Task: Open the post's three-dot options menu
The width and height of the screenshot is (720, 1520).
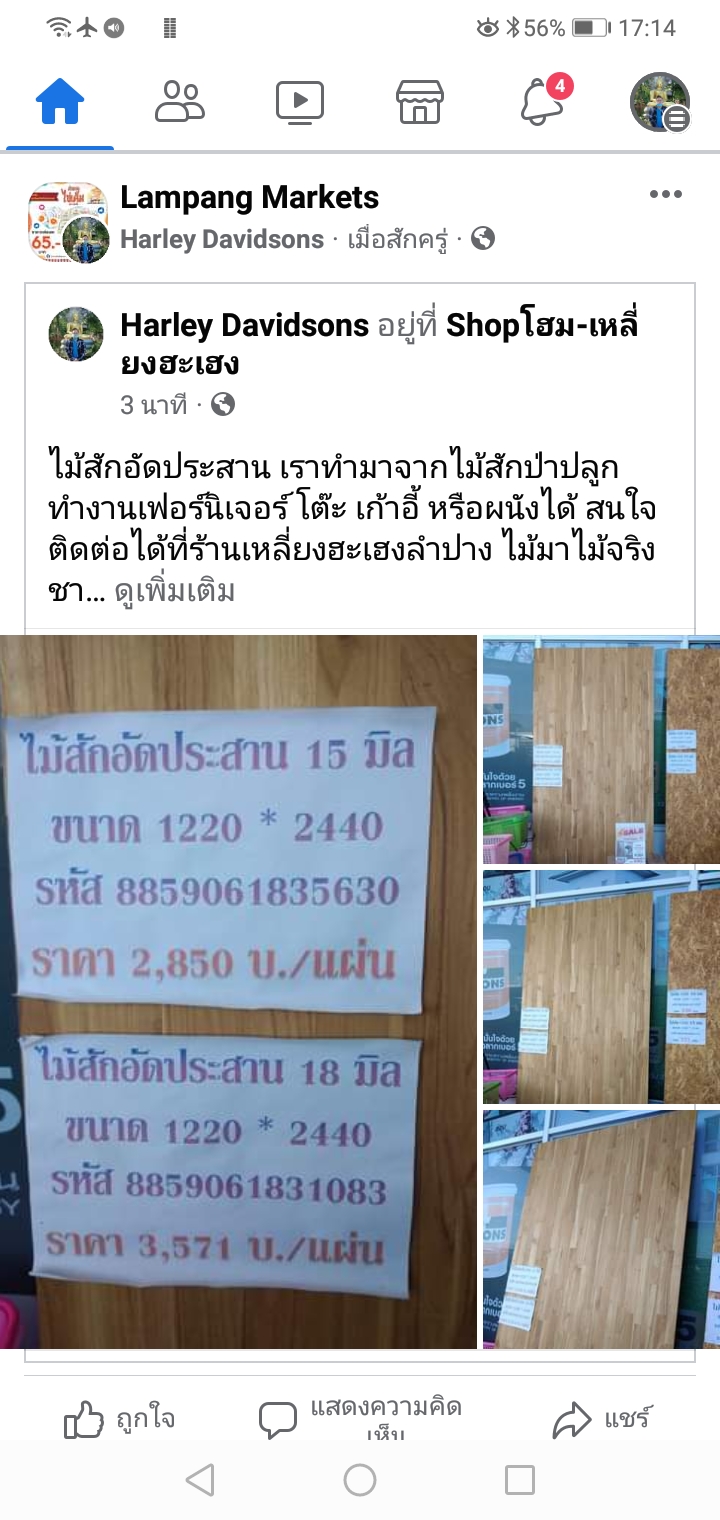Action: click(x=665, y=194)
